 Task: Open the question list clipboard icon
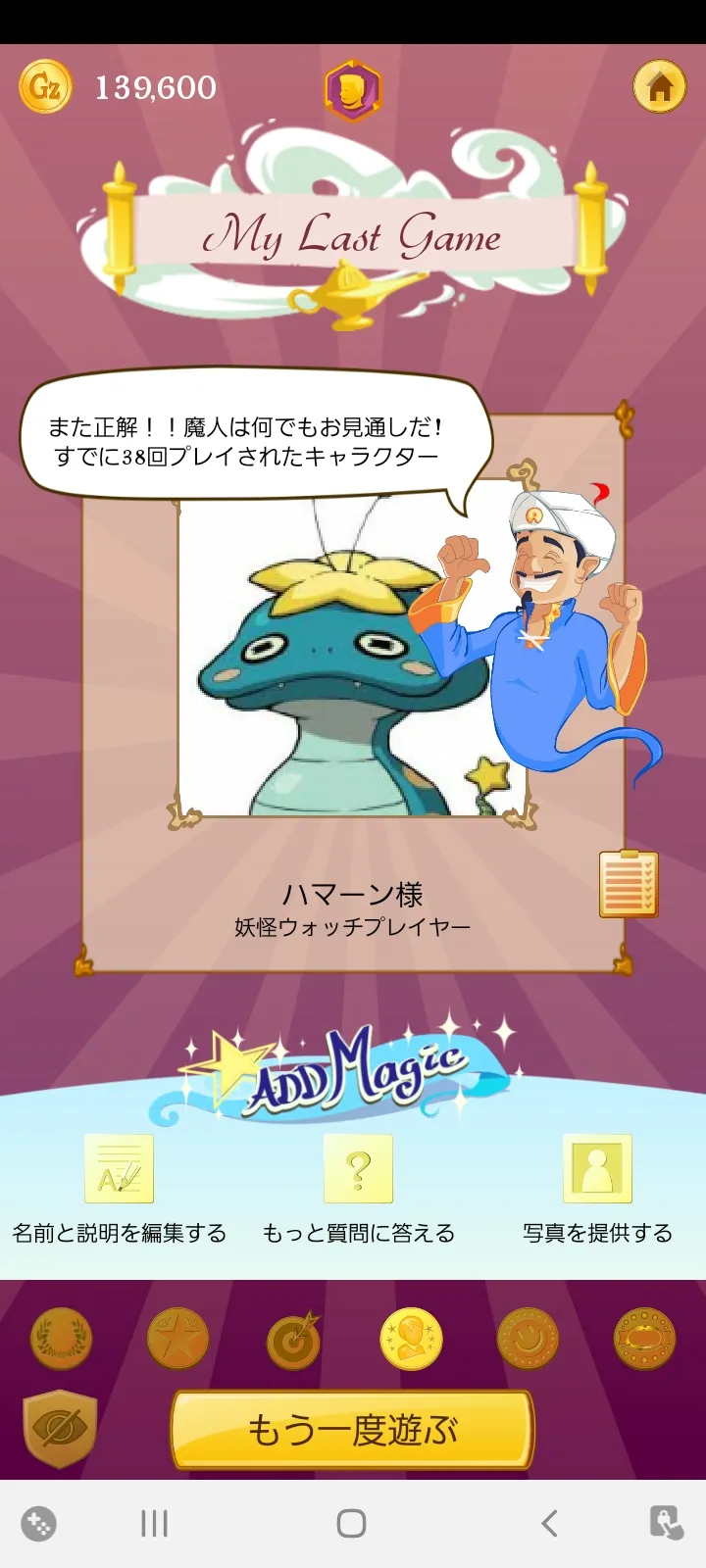coord(628,884)
